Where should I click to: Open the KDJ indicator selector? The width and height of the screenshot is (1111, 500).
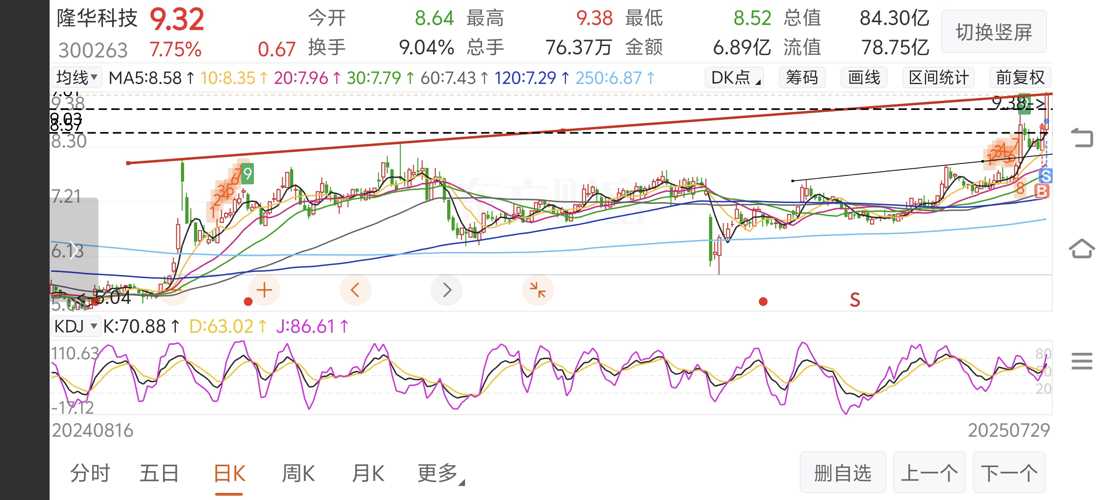(x=75, y=326)
